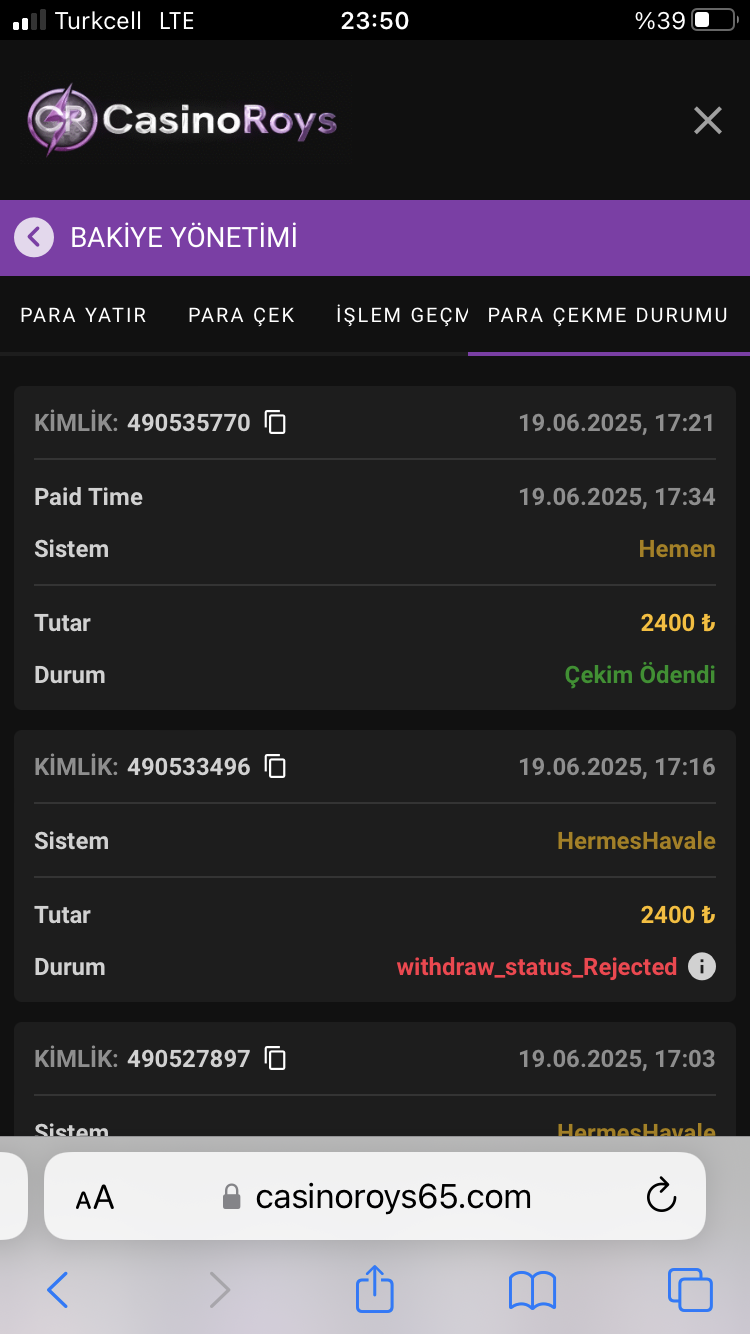Screen dimensions: 750x1334
Task: Switch to the Para Yatır tab
Action: [83, 315]
